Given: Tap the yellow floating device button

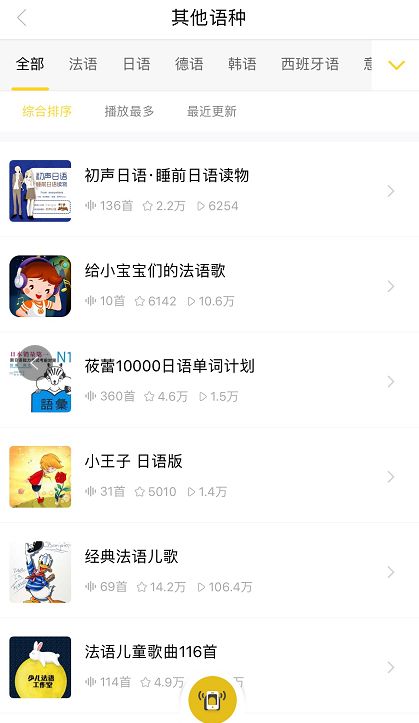Looking at the screenshot, I should click(x=212, y=700).
